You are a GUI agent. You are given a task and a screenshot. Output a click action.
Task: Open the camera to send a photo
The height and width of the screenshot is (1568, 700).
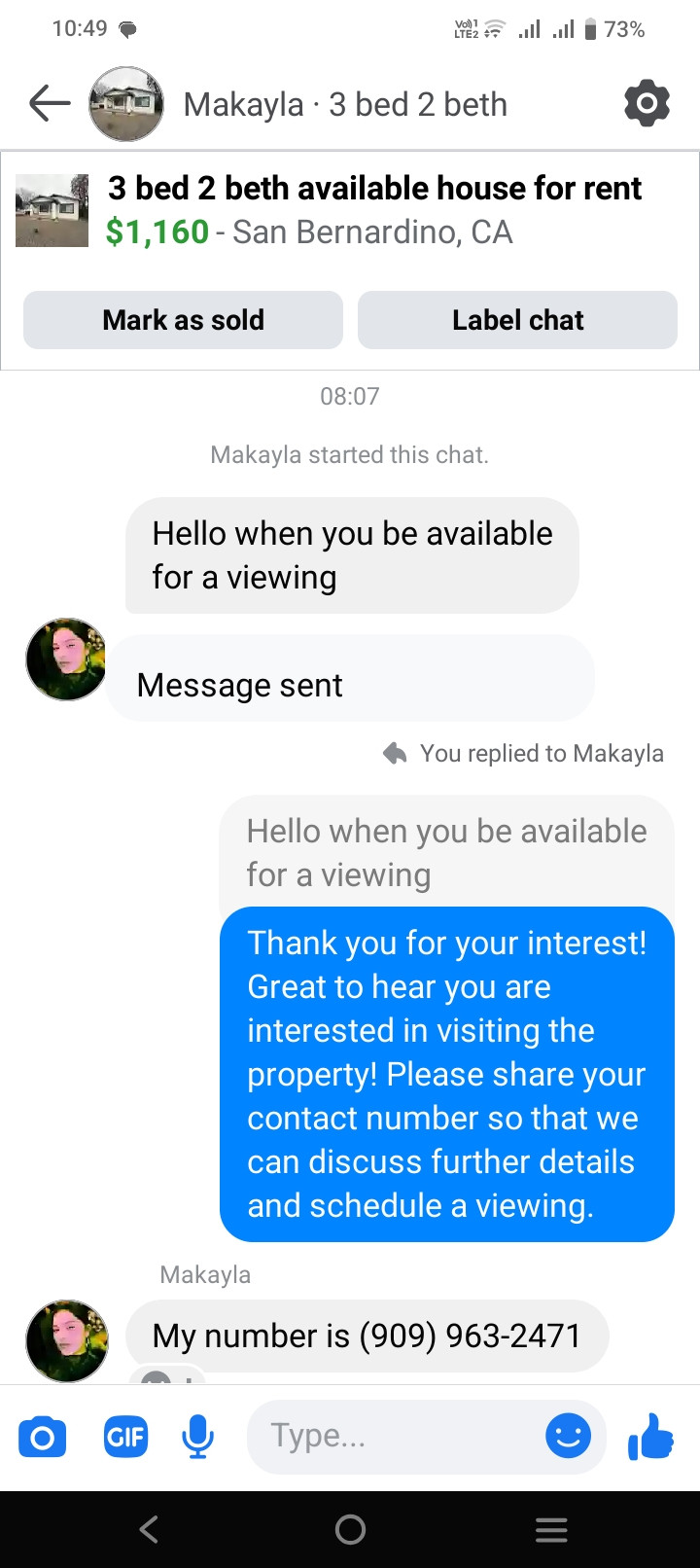pyautogui.click(x=43, y=1437)
